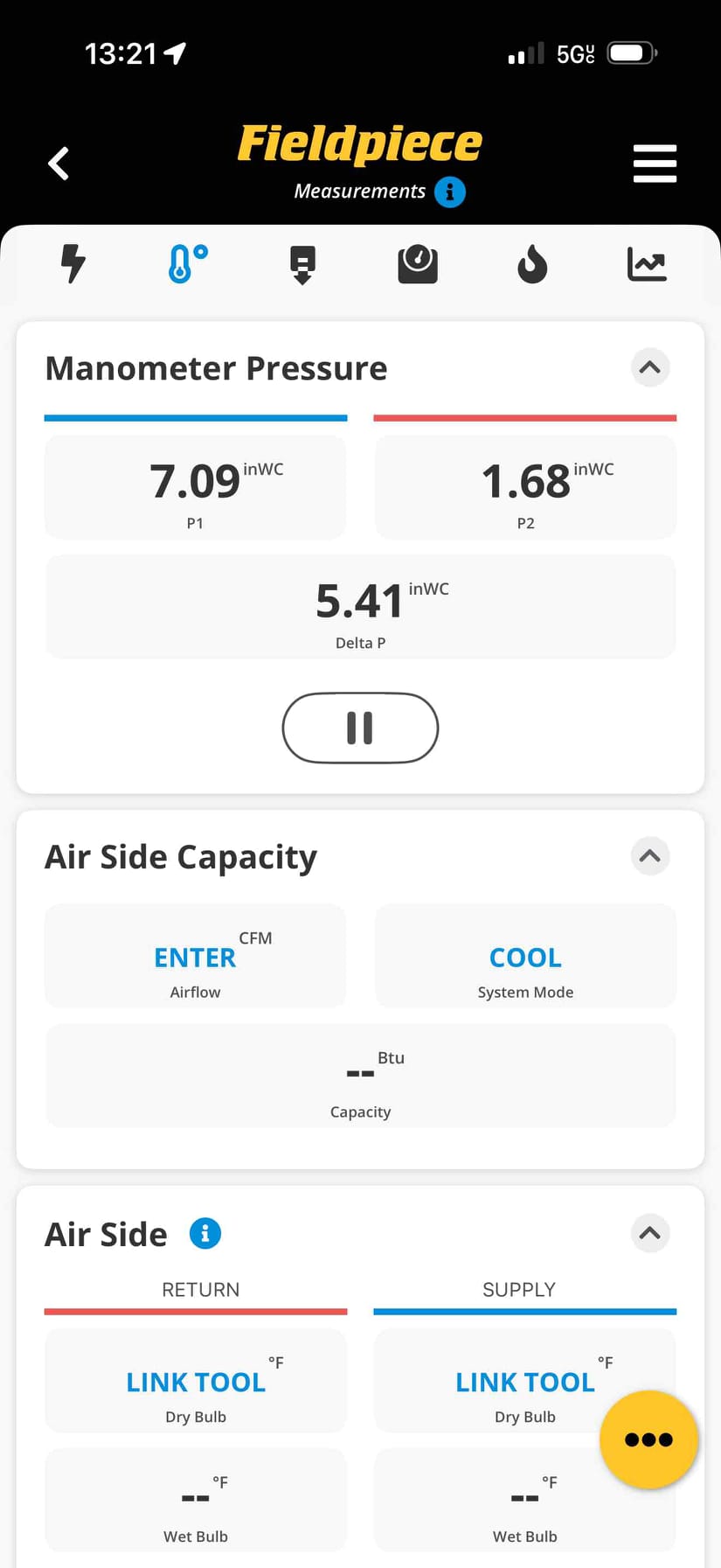721x1568 pixels.
Task: Collapse the Air Side card
Action: (x=649, y=1233)
